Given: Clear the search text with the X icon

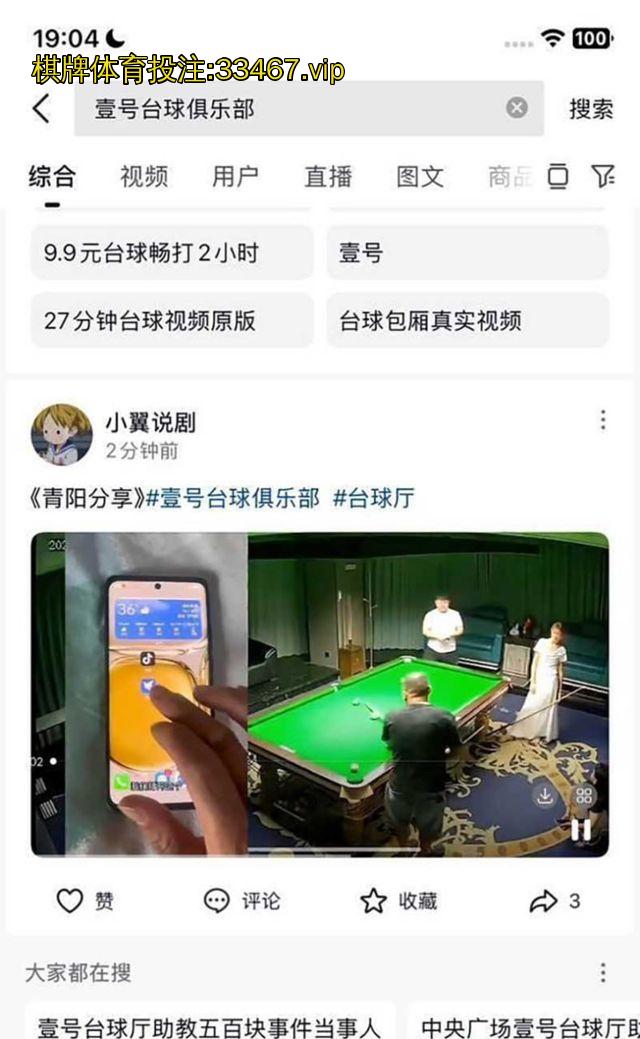Looking at the screenshot, I should [x=516, y=108].
